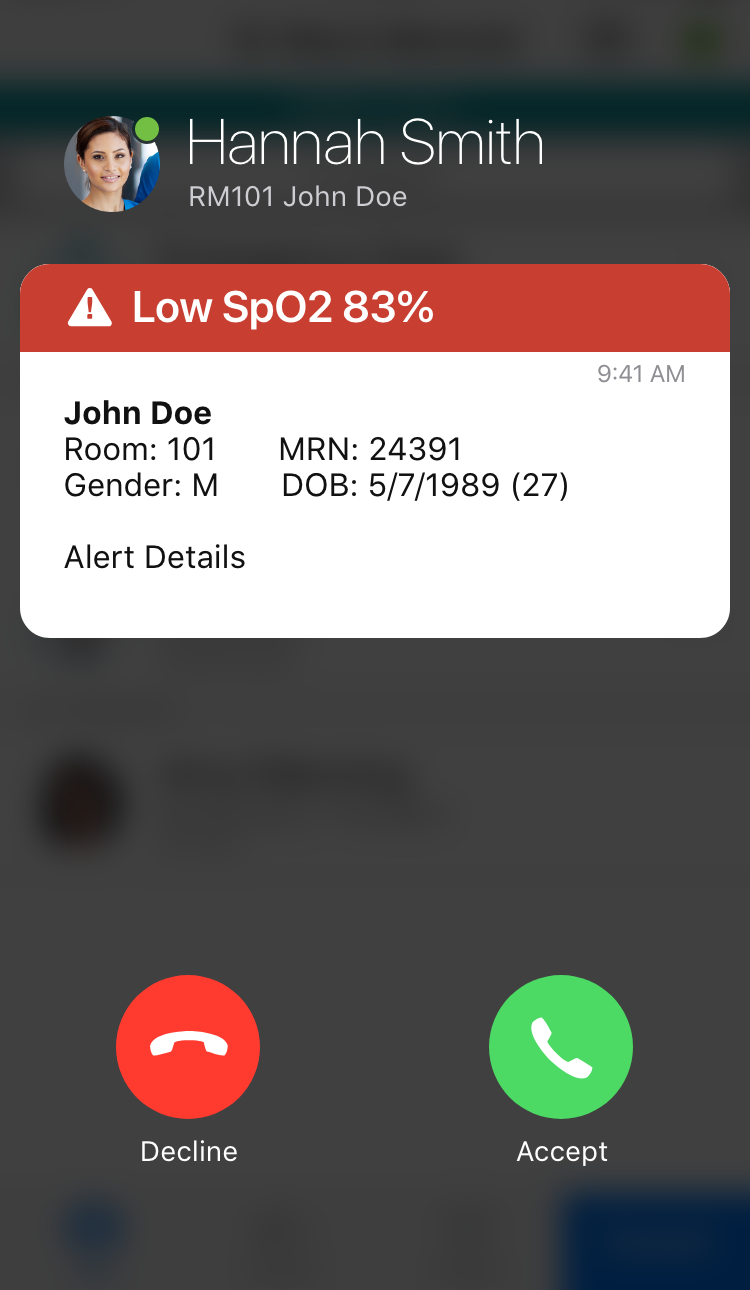The height and width of the screenshot is (1290, 750).
Task: Tap the red Decline phone icon
Action: pos(188,1046)
